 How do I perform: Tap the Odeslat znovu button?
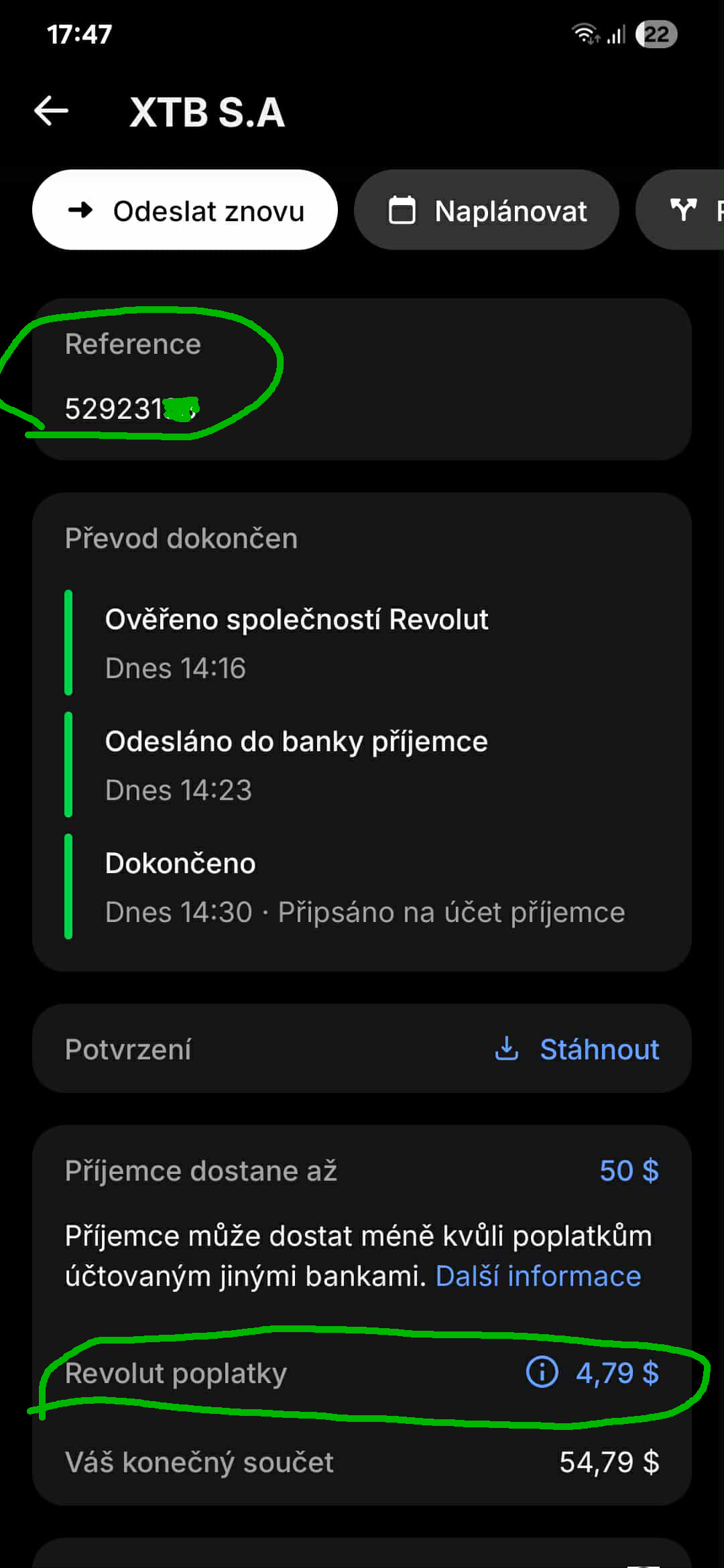[x=185, y=210]
